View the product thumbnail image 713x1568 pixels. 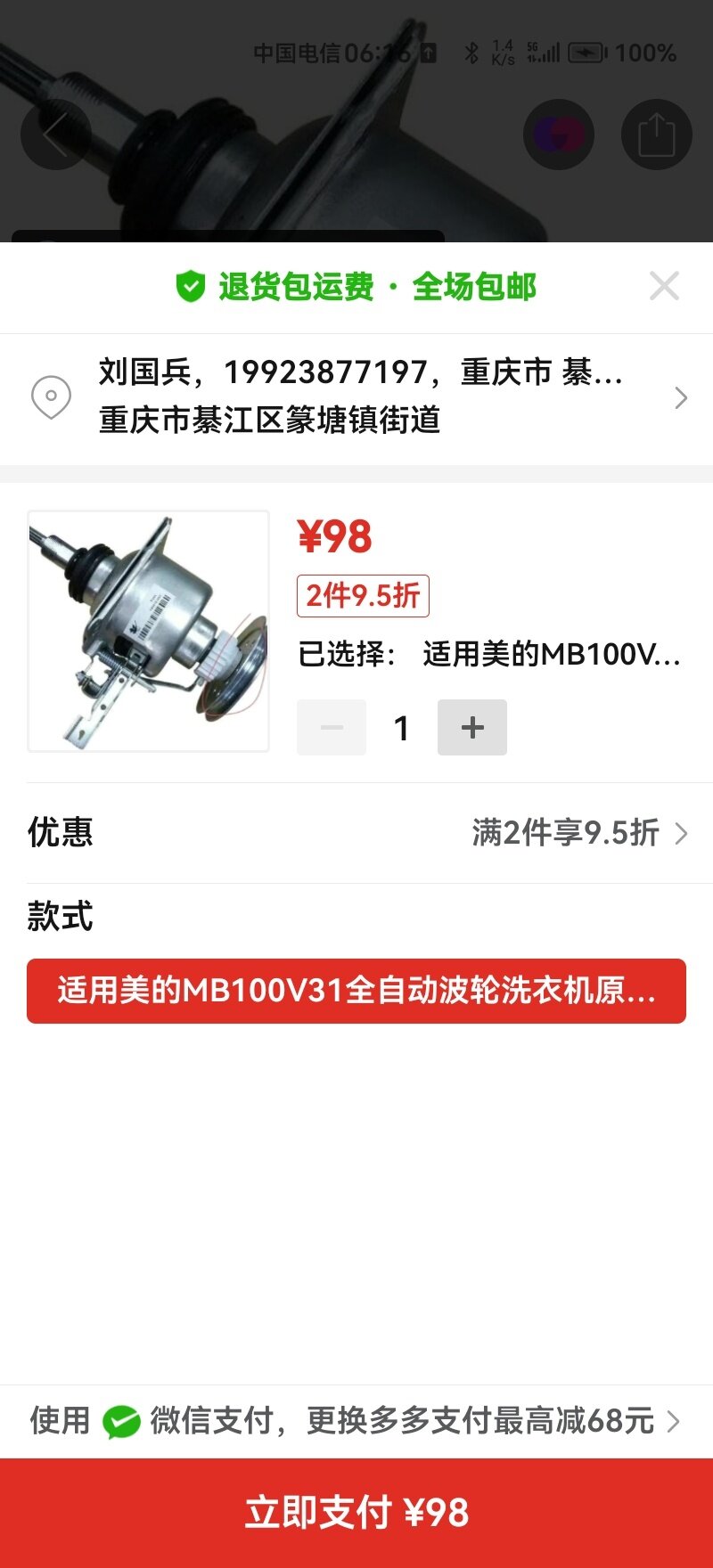tap(149, 631)
